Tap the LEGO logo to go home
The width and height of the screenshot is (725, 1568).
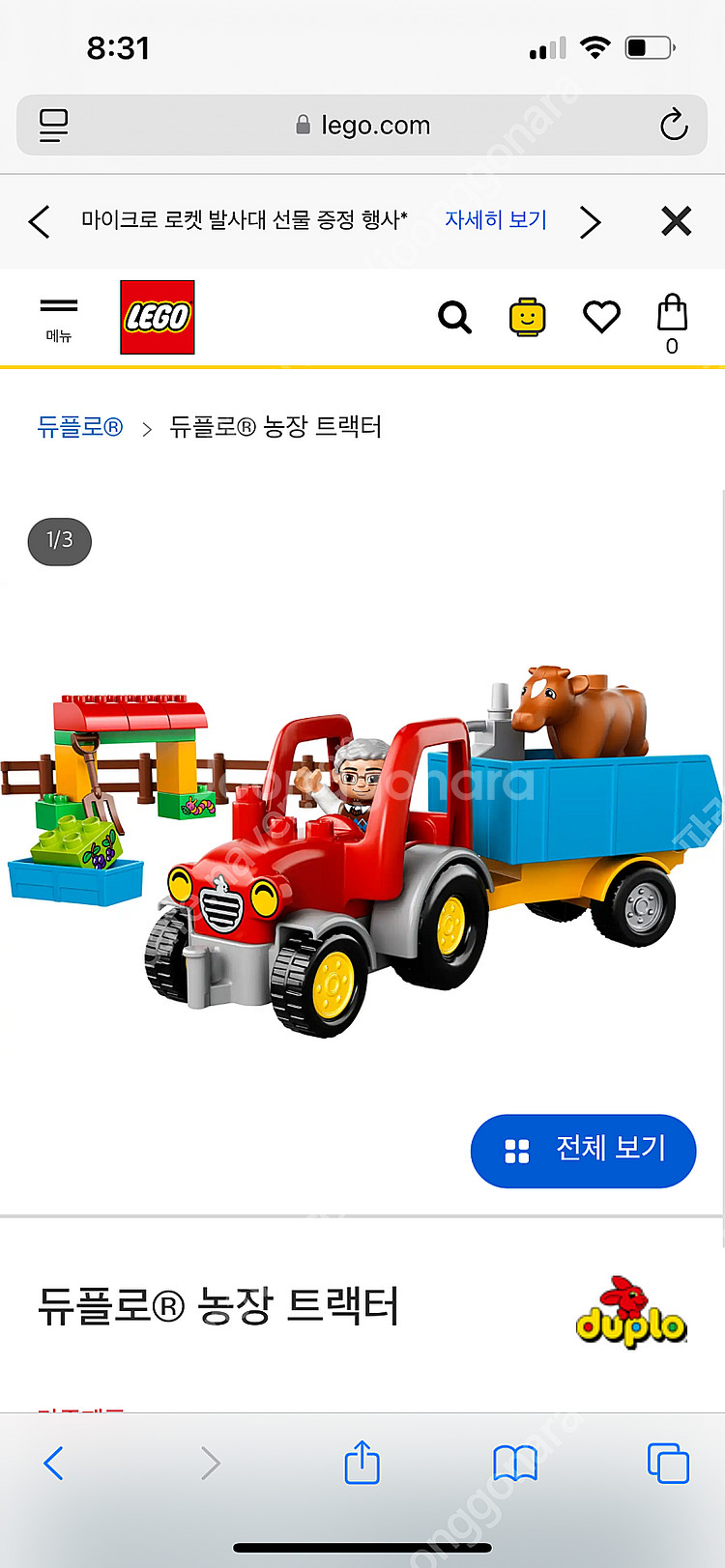click(157, 317)
